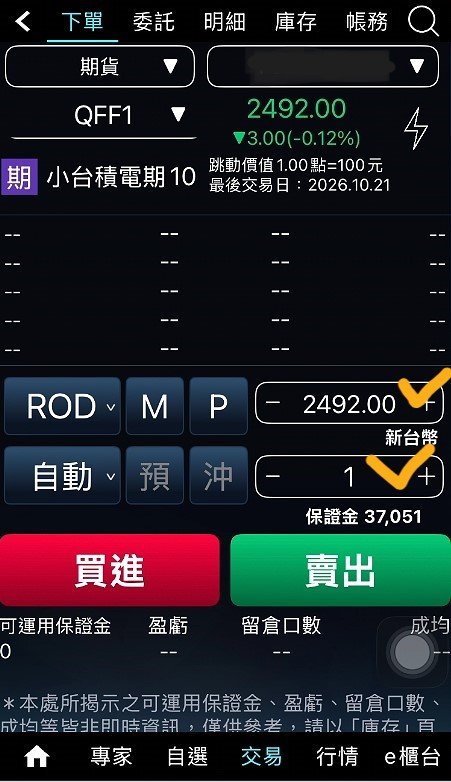Viewport: 451px width, 782px height.
Task: Open the search magnifier icon
Action: pos(423,22)
